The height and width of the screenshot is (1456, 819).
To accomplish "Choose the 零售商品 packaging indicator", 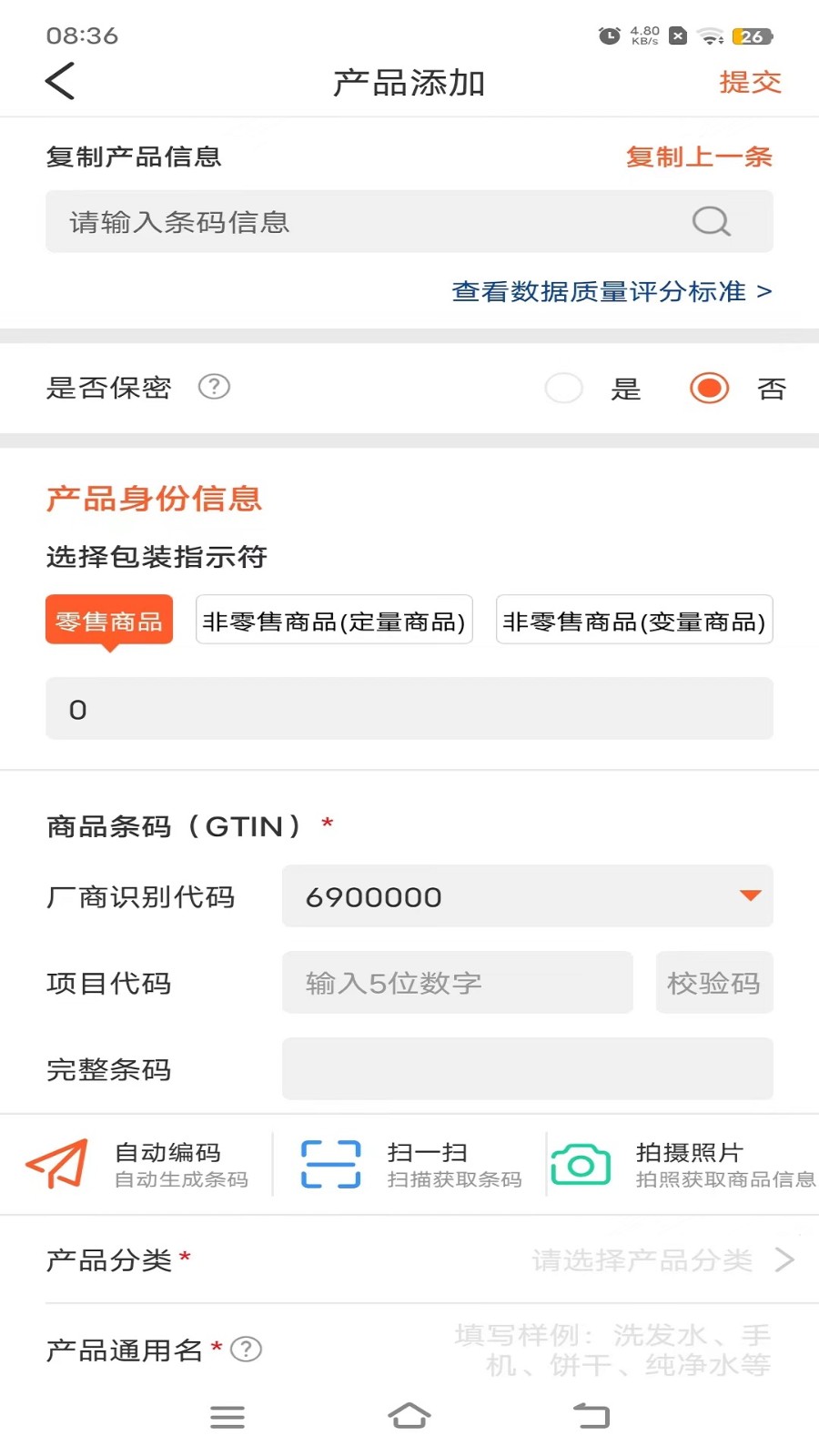I will tap(109, 621).
